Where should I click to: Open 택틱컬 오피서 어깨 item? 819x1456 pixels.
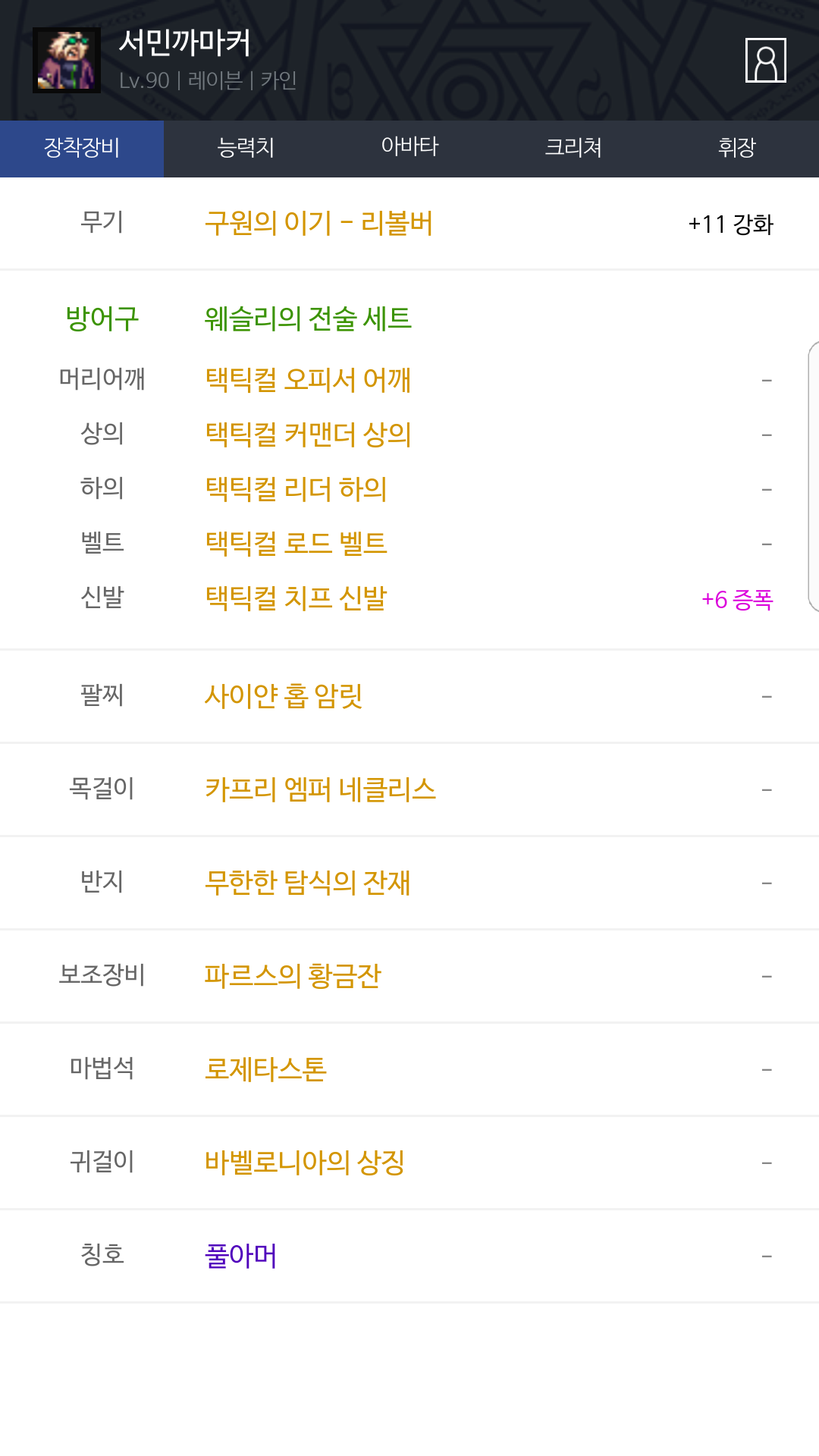[308, 380]
